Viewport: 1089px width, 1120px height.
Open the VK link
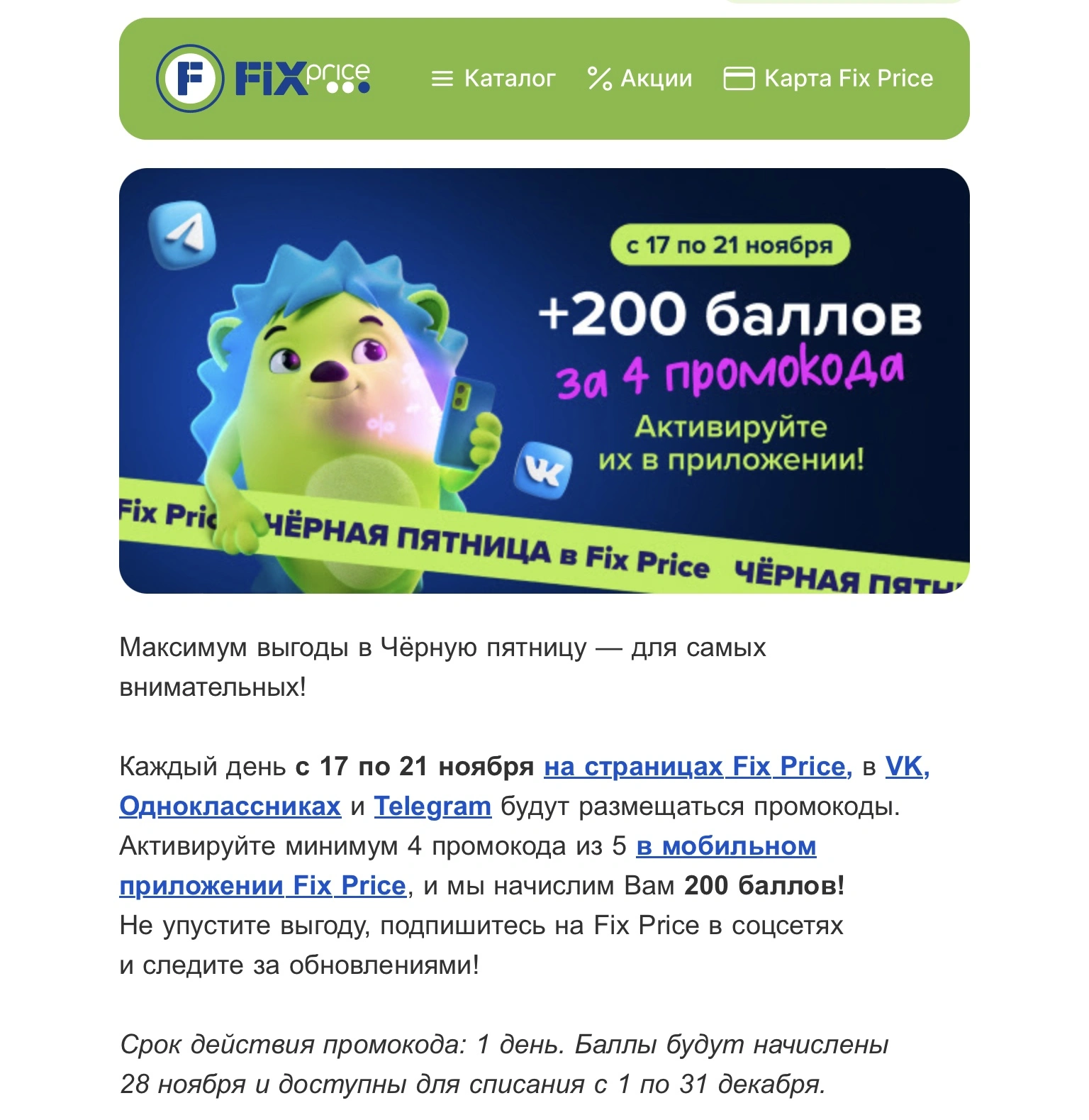[907, 767]
